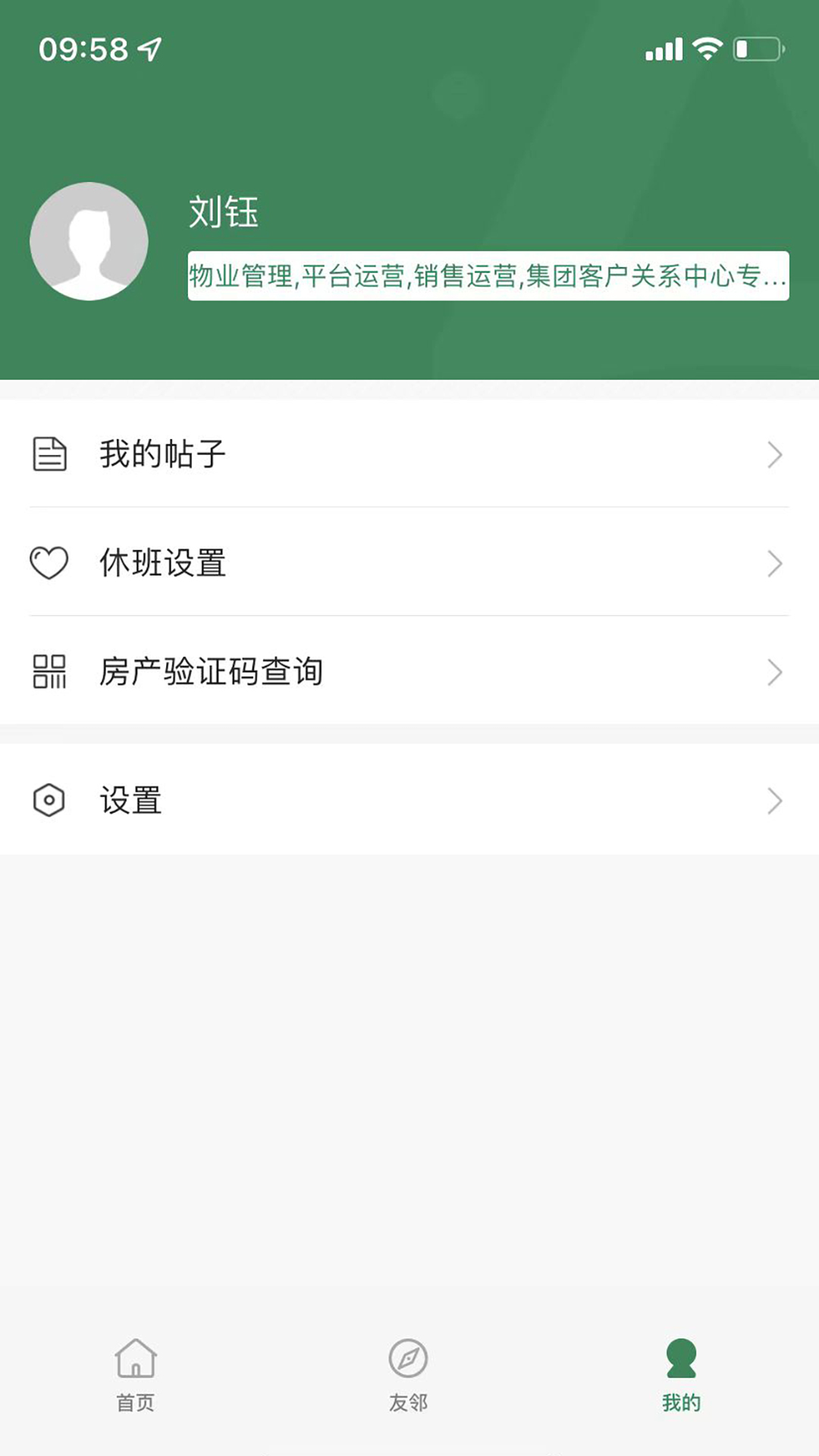This screenshot has height=1456, width=819.
Task: Open 休班设置 row
Action: click(409, 563)
